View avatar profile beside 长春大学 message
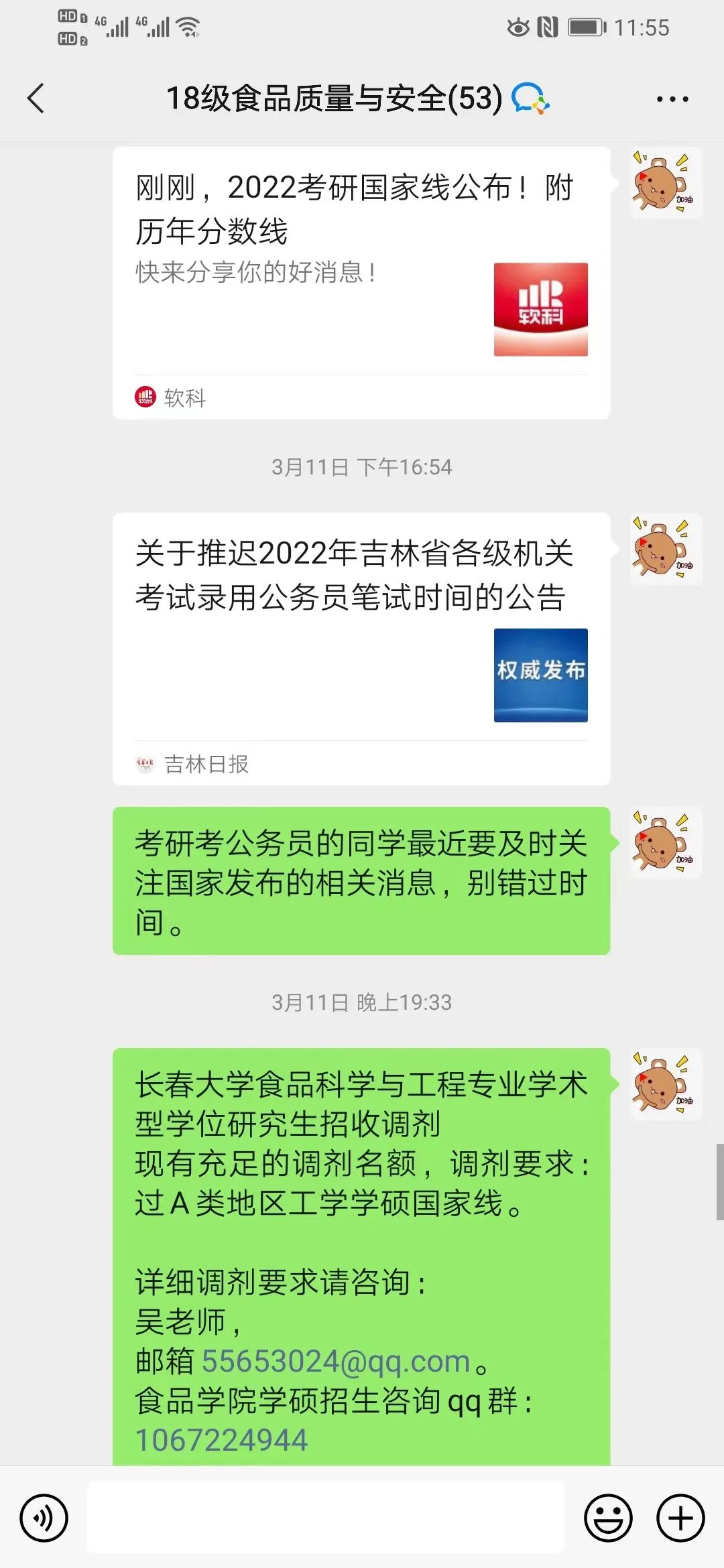The height and width of the screenshot is (1568, 724). pos(666,1084)
